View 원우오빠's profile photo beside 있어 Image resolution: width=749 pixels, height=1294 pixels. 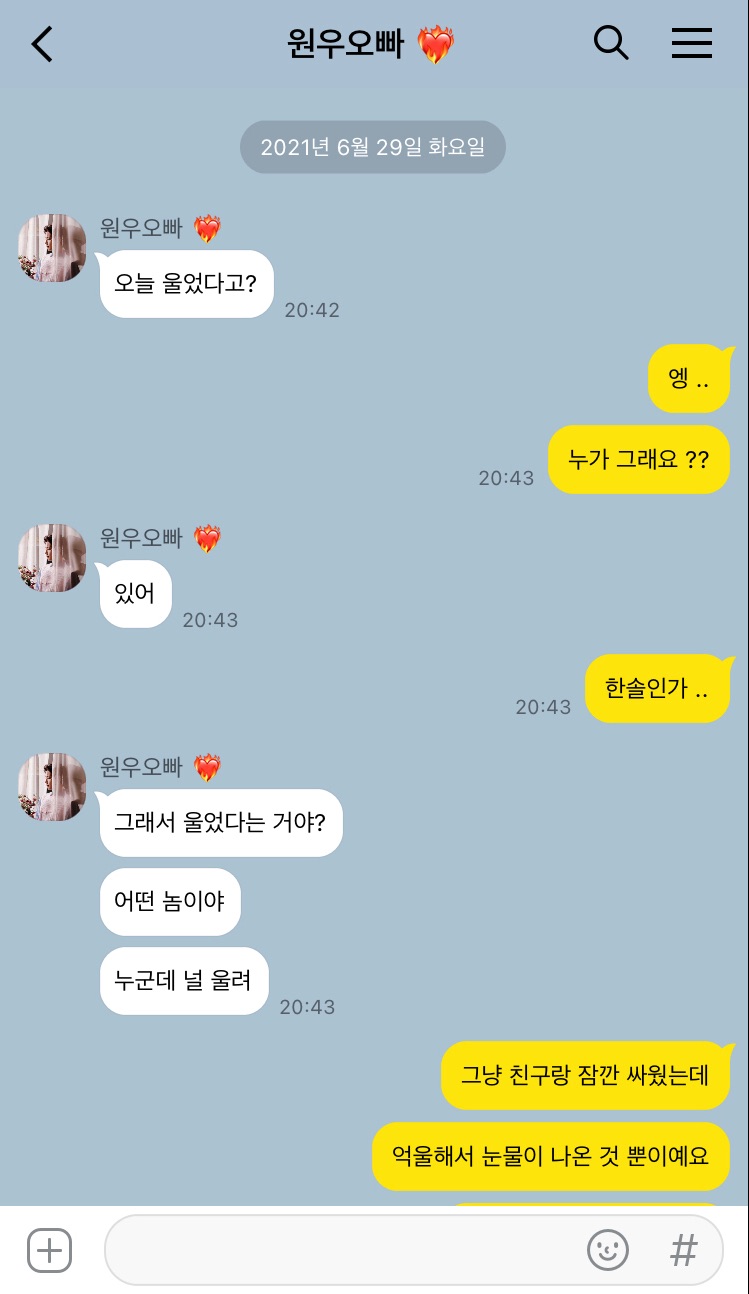pyautogui.click(x=52, y=557)
